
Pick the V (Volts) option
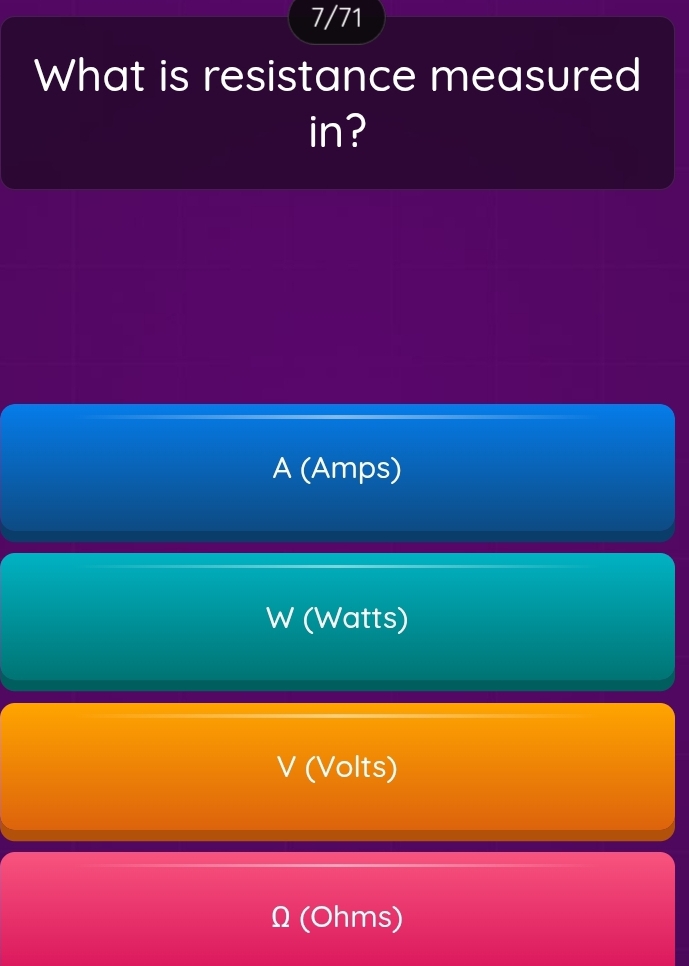click(337, 768)
